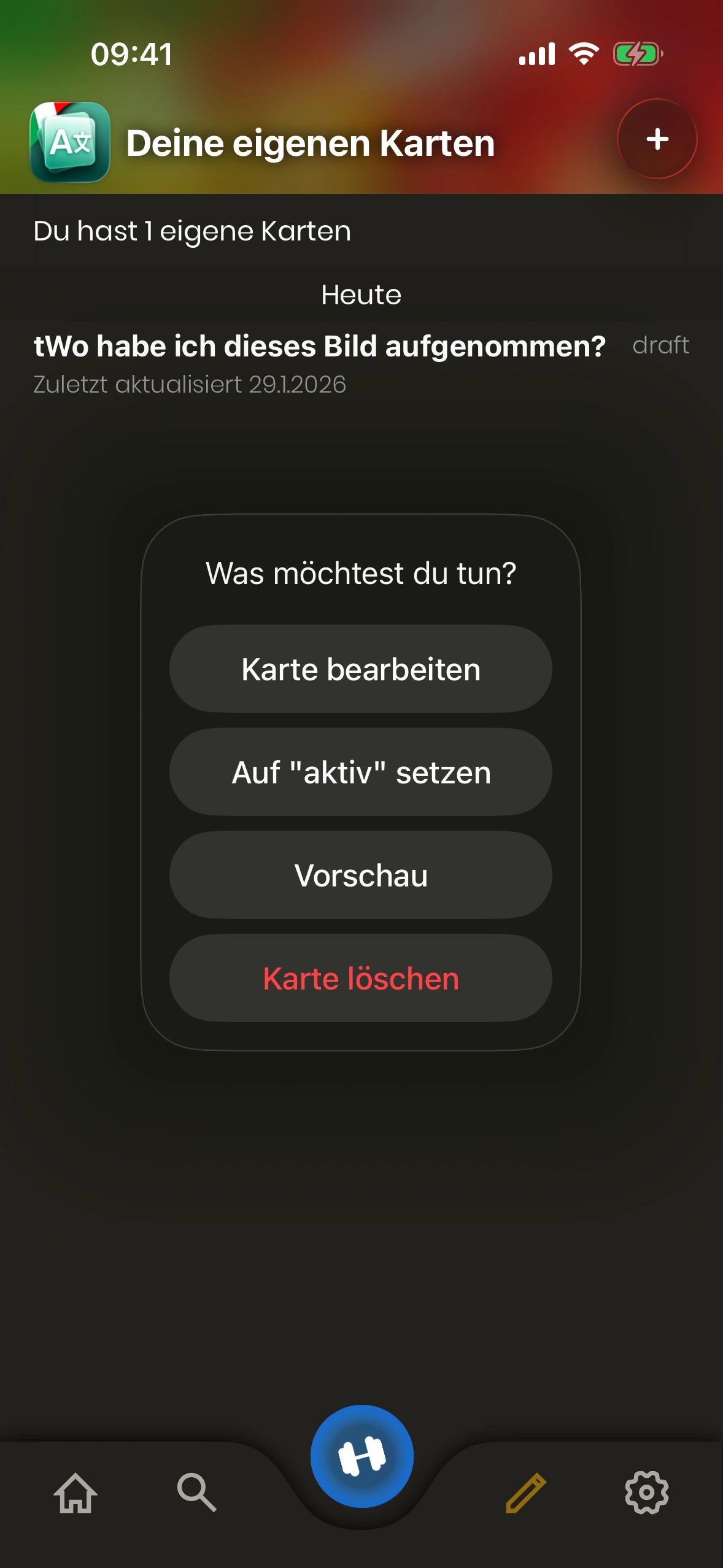Go to the home tab
The width and height of the screenshot is (723, 1568).
(75, 1492)
